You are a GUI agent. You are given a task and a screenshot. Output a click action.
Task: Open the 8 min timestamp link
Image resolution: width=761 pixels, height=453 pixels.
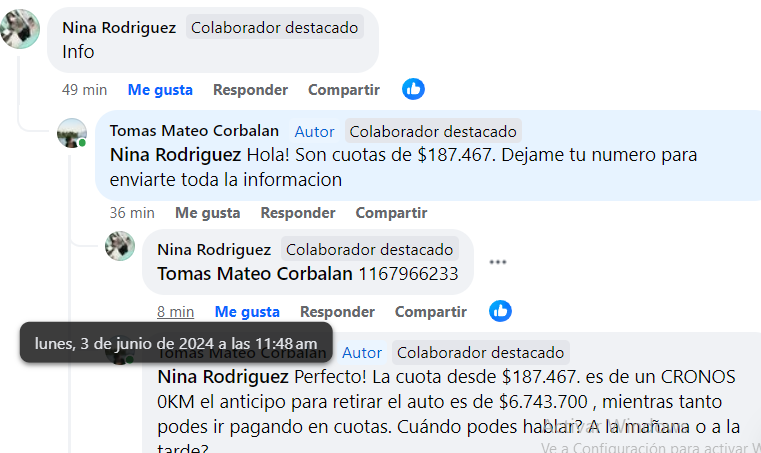point(175,312)
